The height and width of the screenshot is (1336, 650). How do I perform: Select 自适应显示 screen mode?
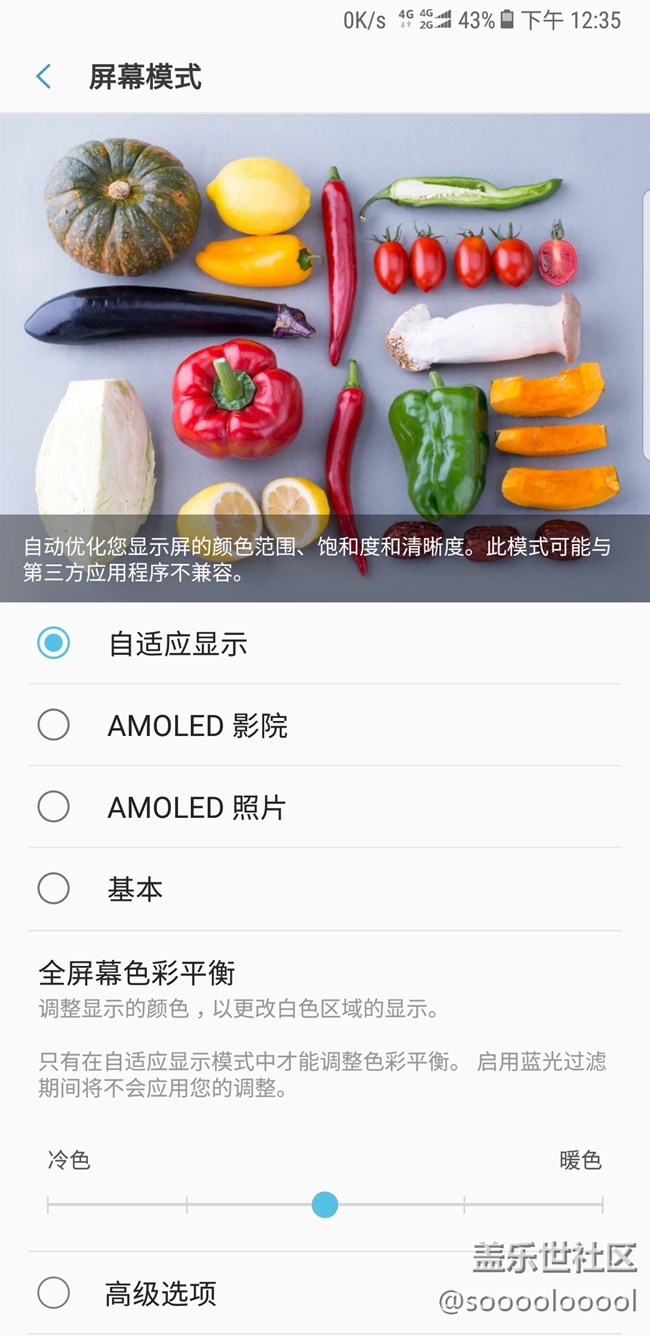click(x=54, y=643)
